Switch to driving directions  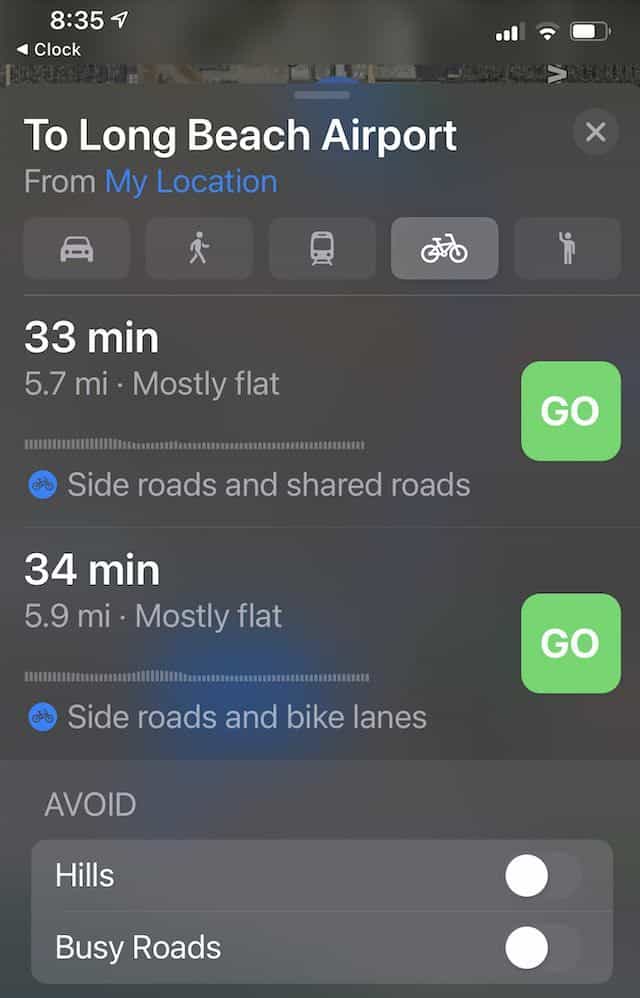click(x=77, y=248)
